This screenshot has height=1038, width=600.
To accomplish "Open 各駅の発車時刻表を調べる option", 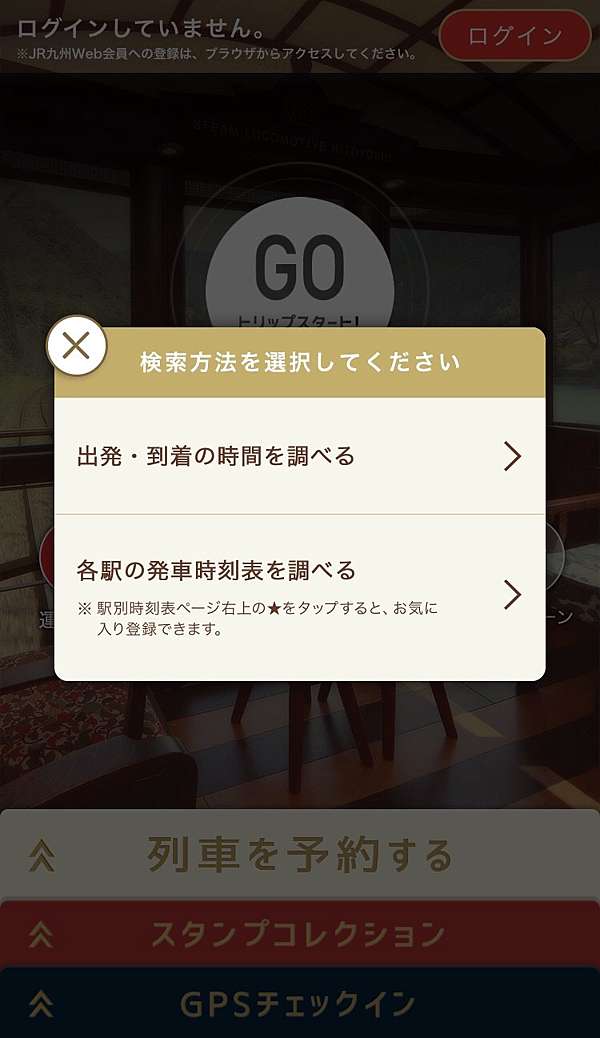I will (x=299, y=597).
